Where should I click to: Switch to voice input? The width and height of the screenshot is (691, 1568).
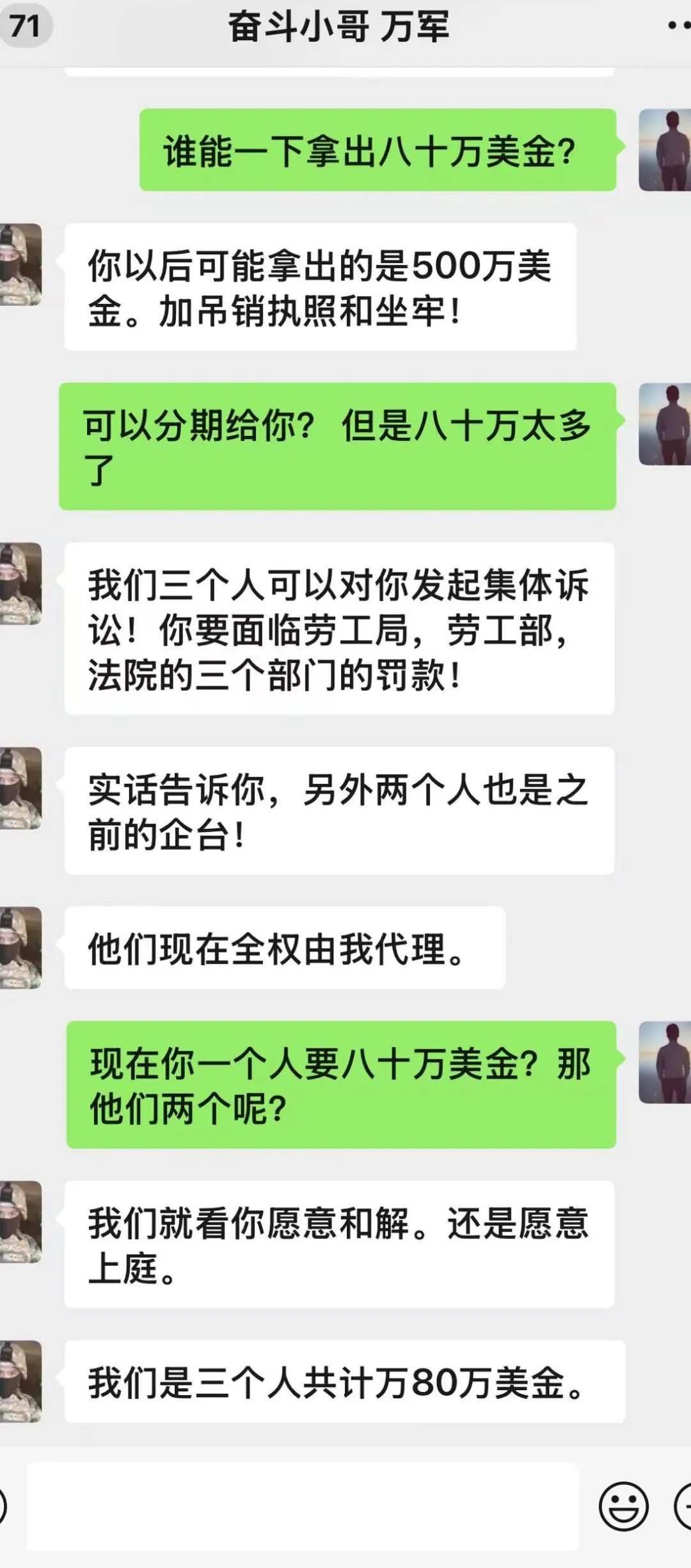(x=3, y=1507)
